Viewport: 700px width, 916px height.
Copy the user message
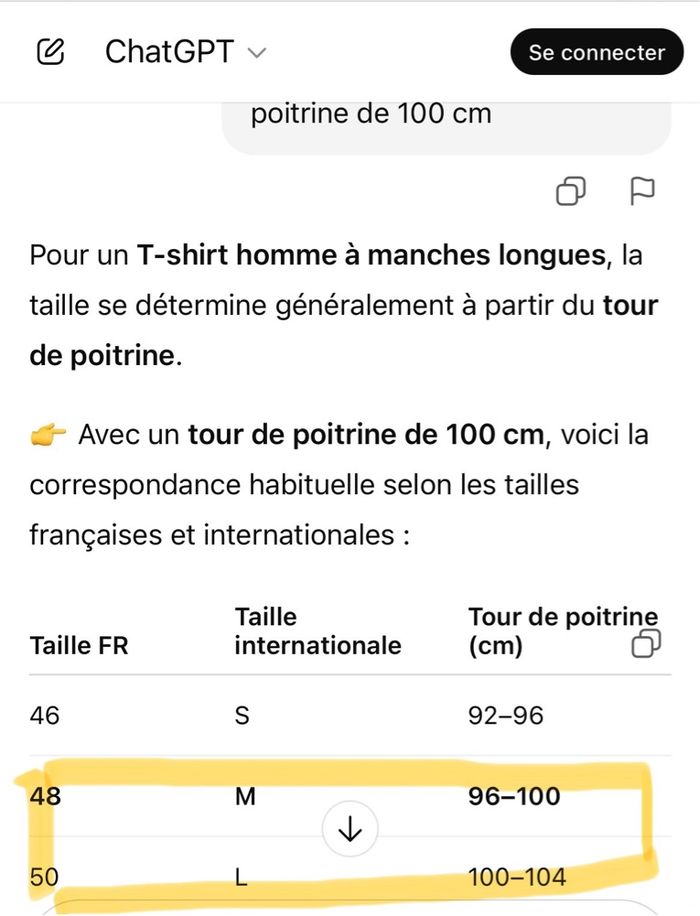coord(571,190)
